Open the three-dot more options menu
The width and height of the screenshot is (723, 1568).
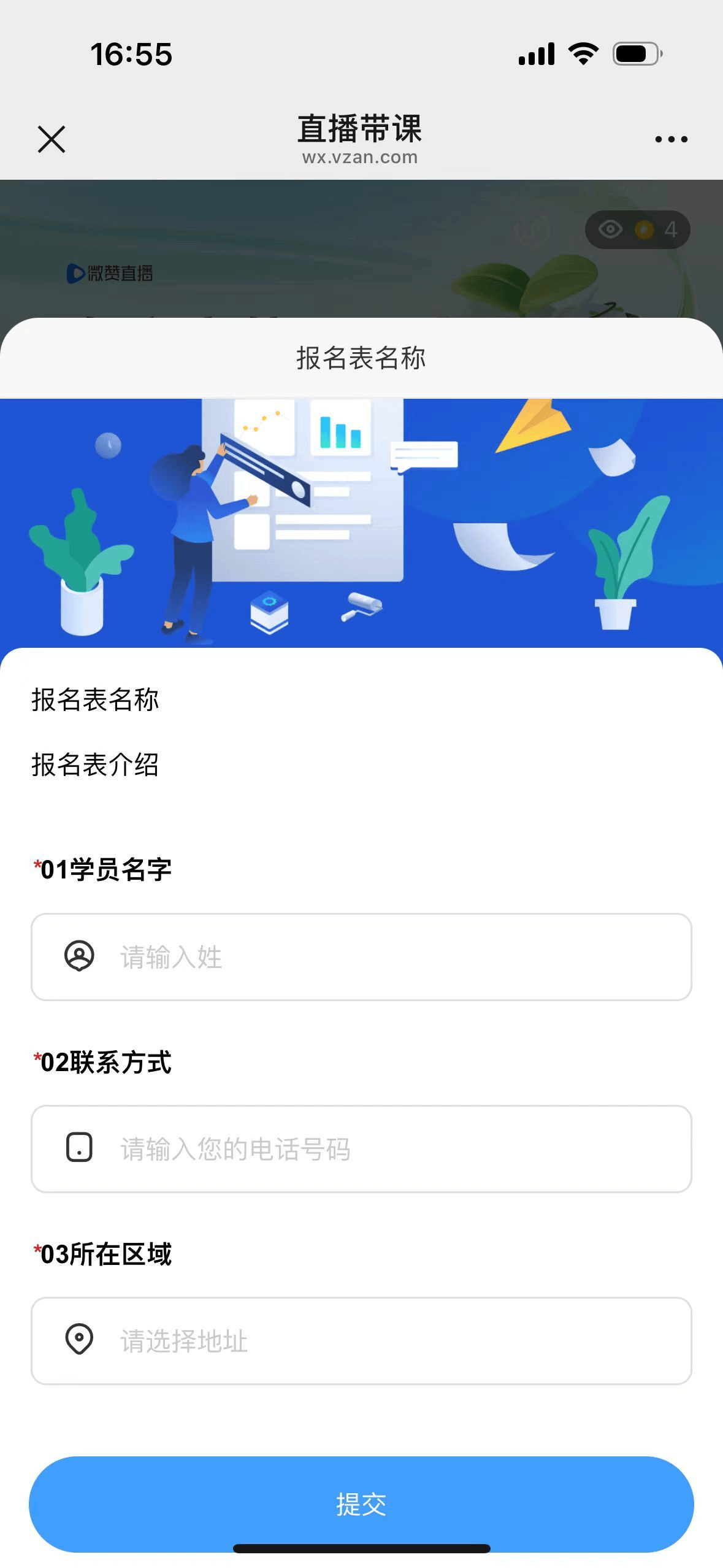pos(671,140)
